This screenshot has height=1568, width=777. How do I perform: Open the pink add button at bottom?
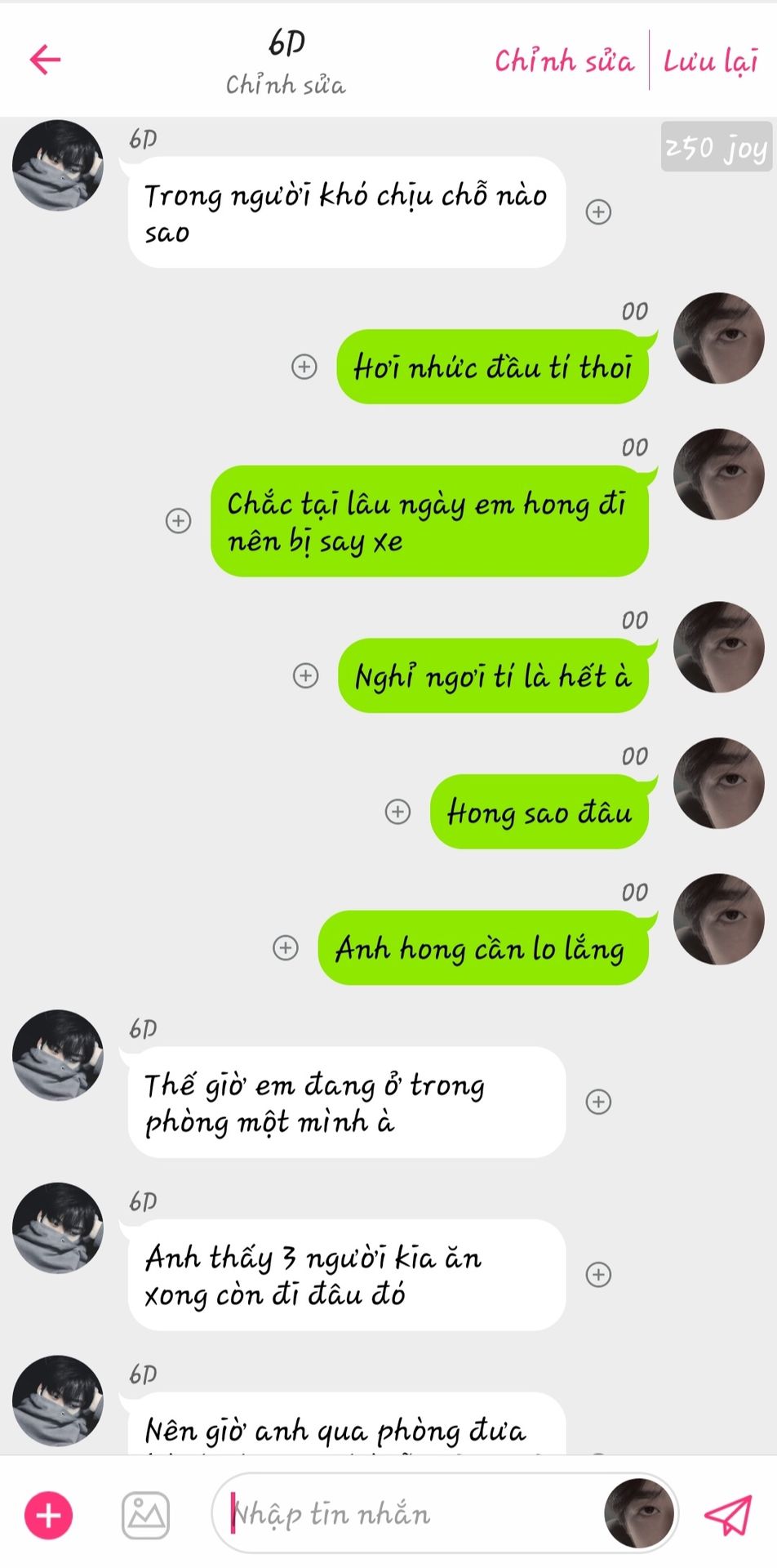[x=49, y=1515]
